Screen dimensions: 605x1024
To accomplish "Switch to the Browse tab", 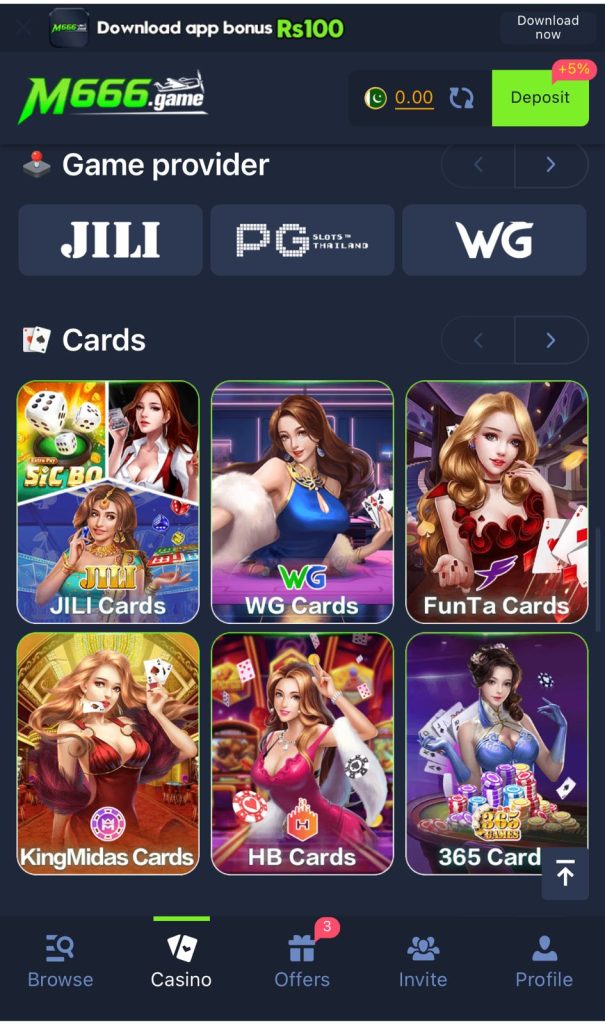I will [60, 962].
